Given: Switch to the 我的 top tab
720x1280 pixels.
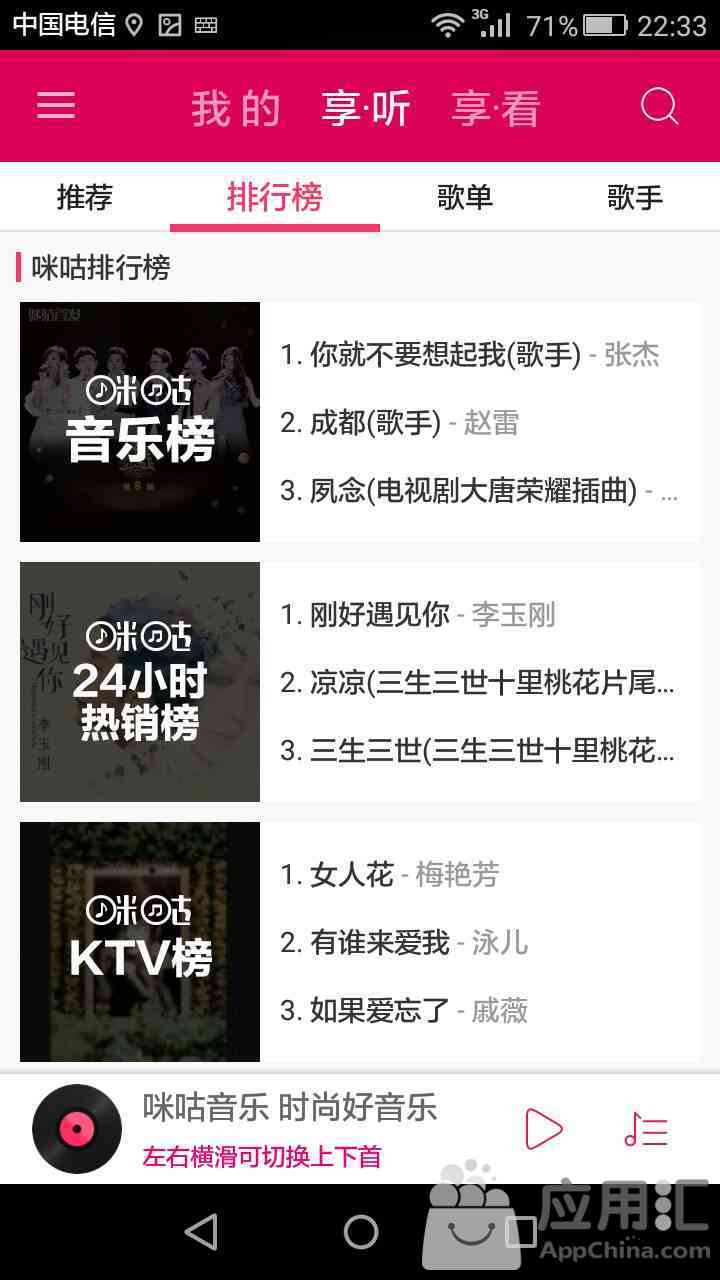Looking at the screenshot, I should 236,108.
